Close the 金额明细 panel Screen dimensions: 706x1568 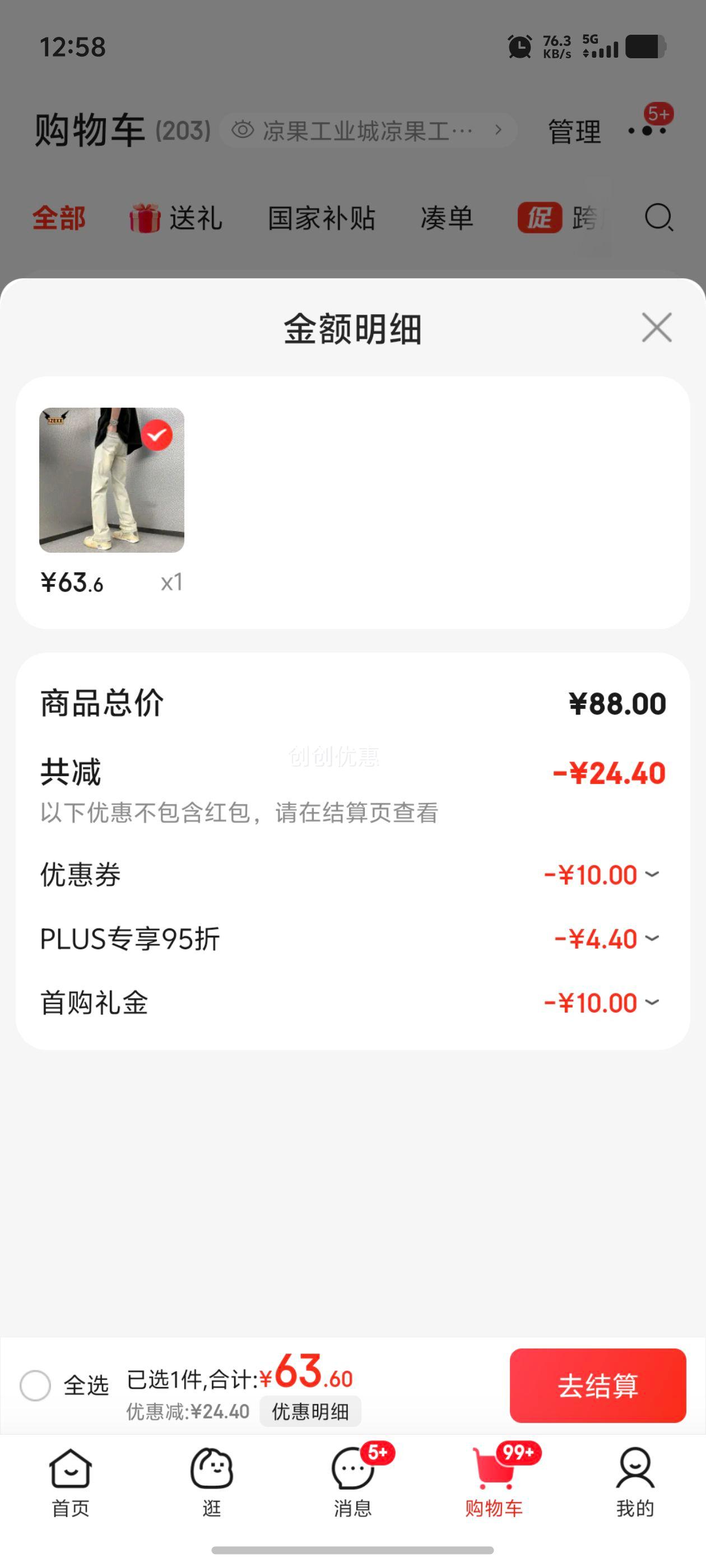click(x=656, y=328)
